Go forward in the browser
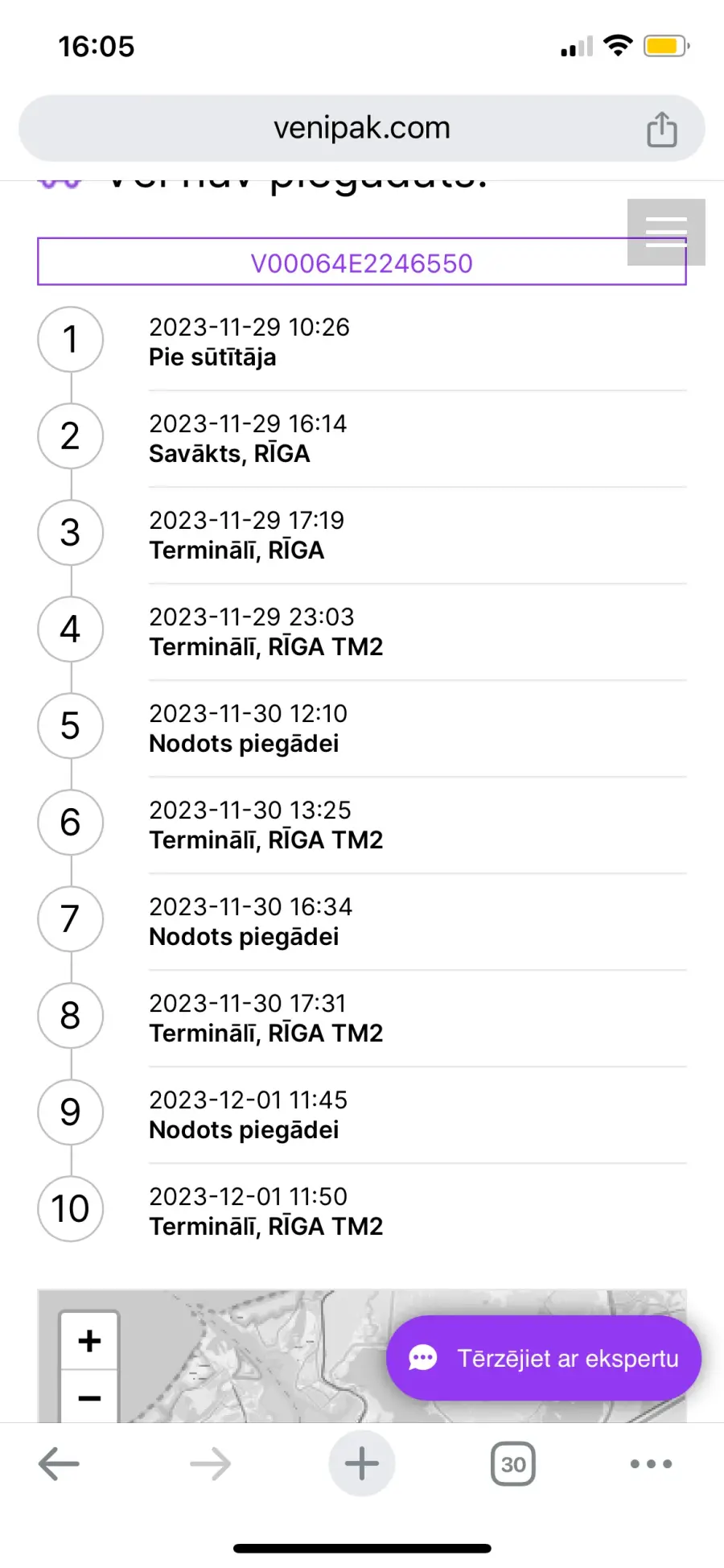Viewport: 724px width, 1568px height. coord(211,1463)
